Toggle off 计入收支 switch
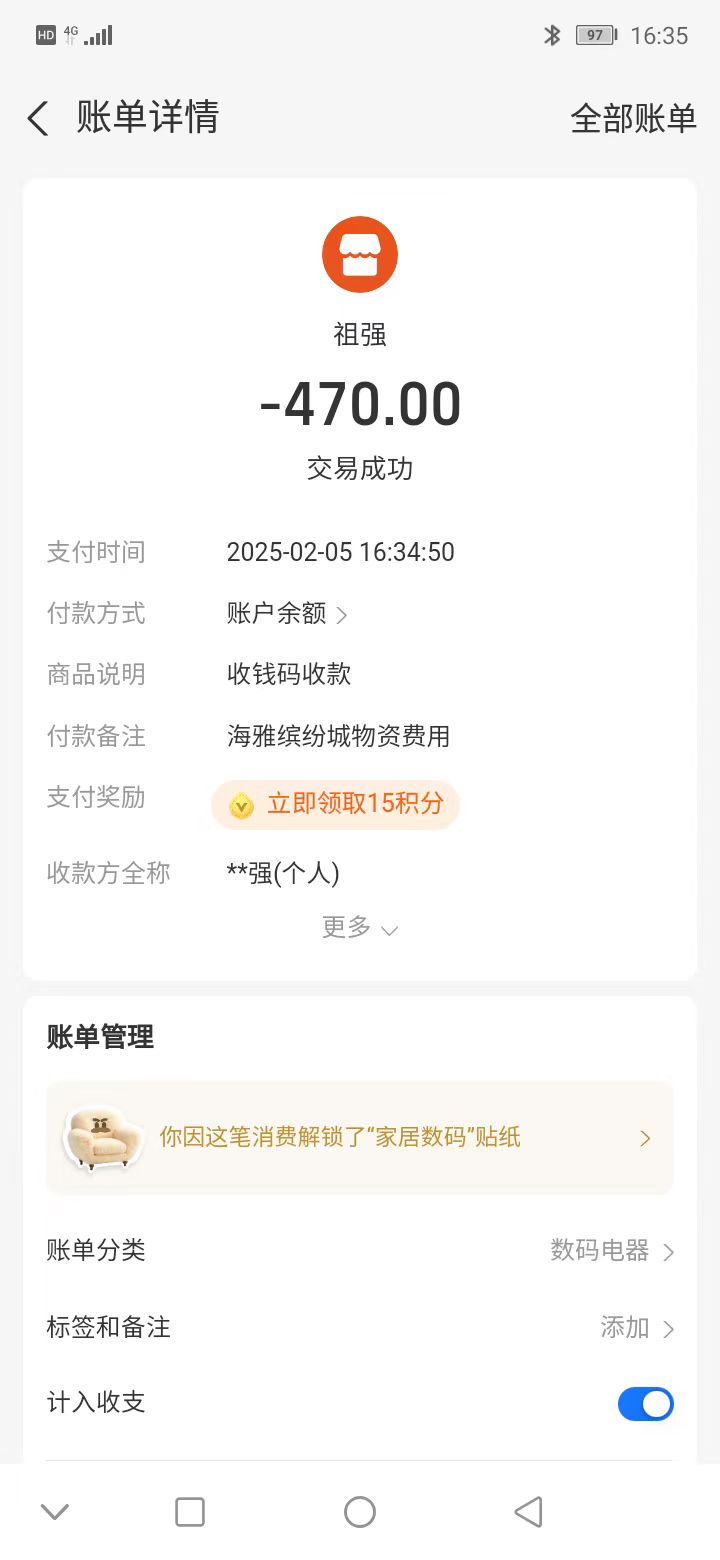 pyautogui.click(x=645, y=1404)
